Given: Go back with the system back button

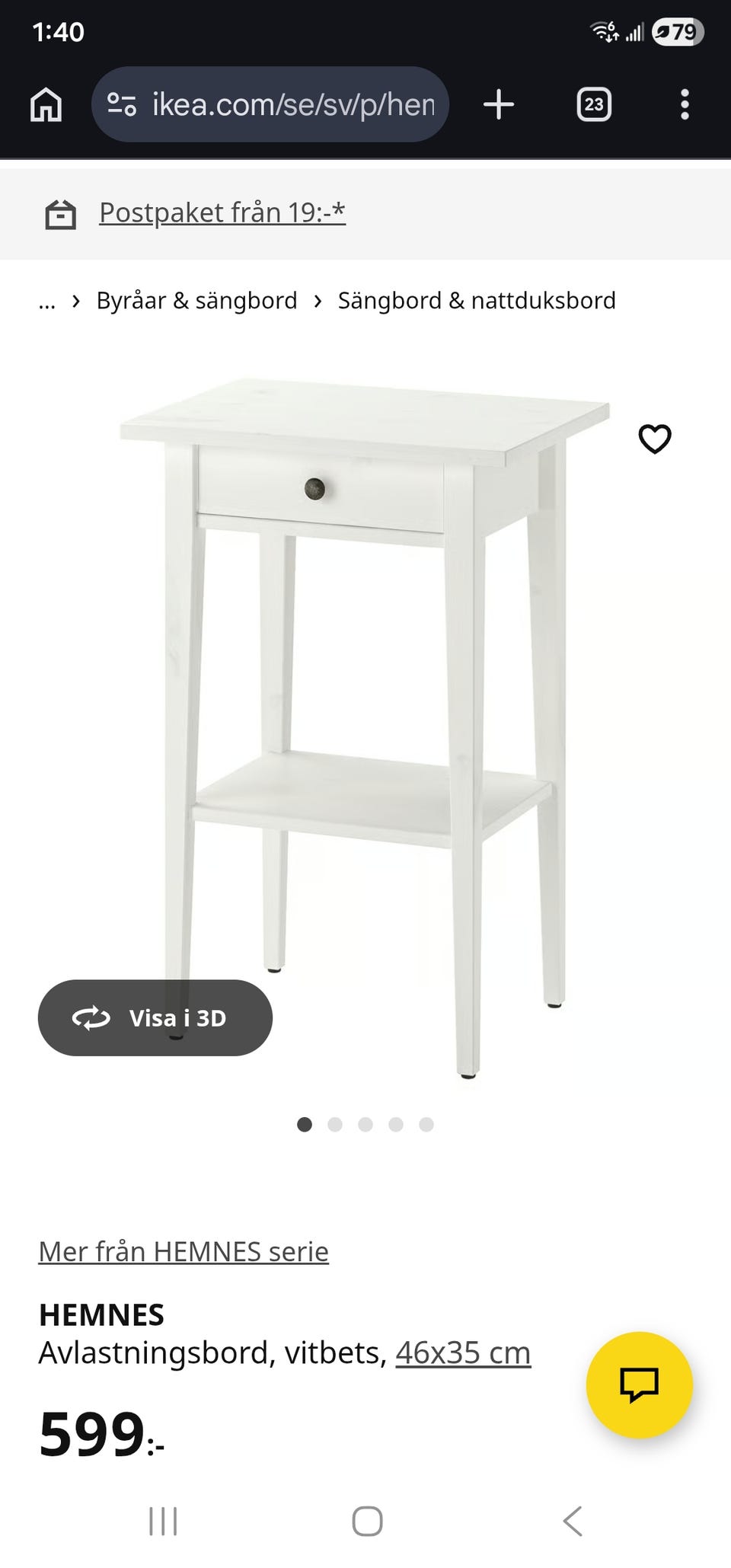Looking at the screenshot, I should point(573,1522).
